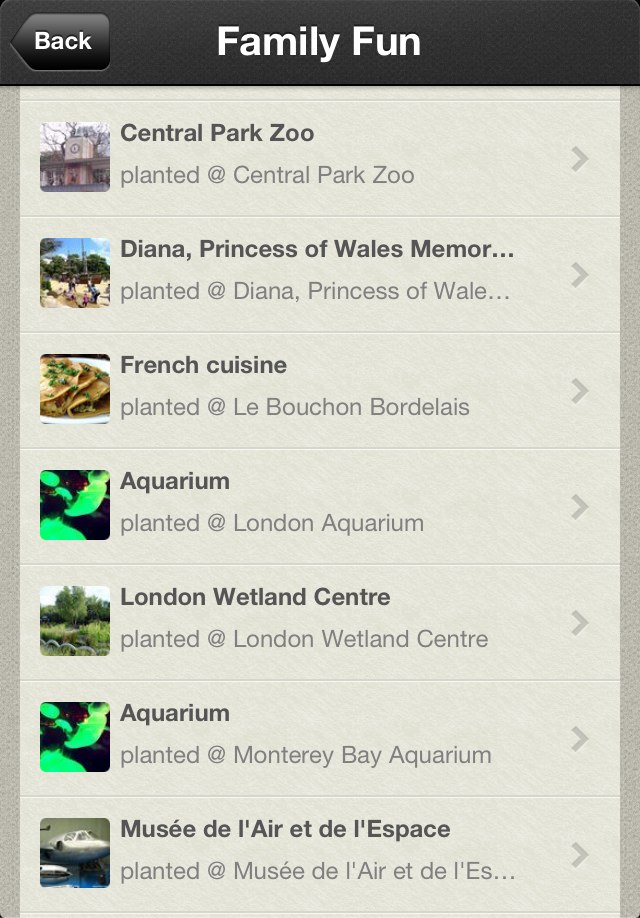
Task: Open the Diana, Princess of Wales Memorial entry
Action: tap(318, 273)
